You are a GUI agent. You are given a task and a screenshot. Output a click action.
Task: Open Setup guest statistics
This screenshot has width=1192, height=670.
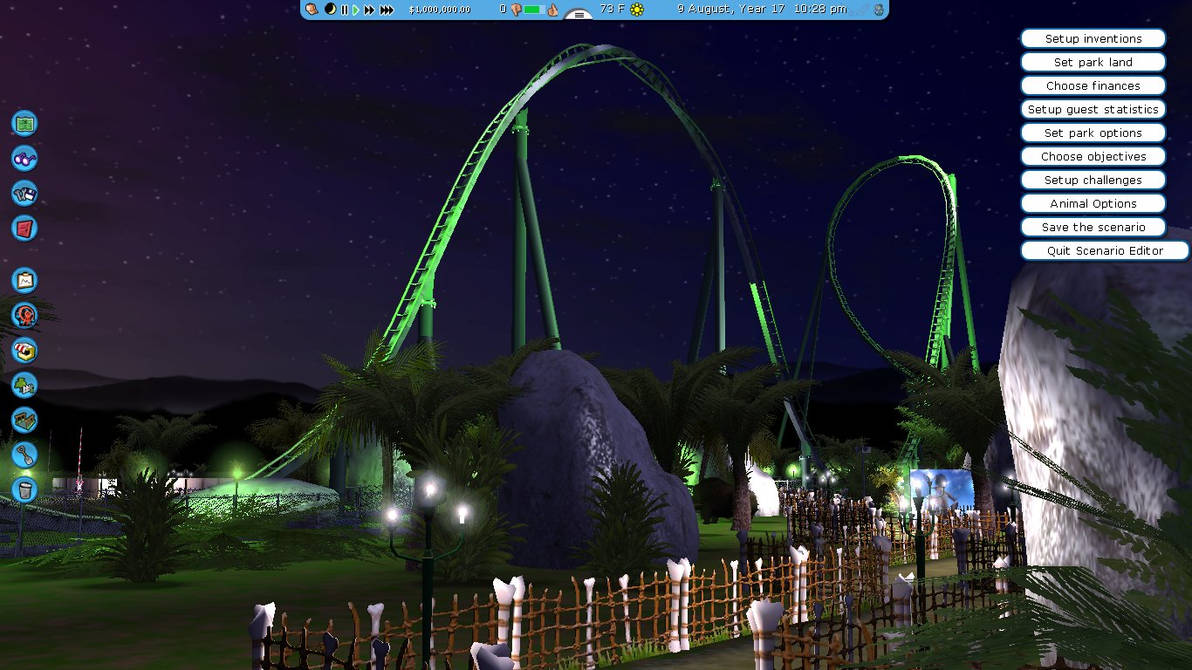(x=1093, y=109)
